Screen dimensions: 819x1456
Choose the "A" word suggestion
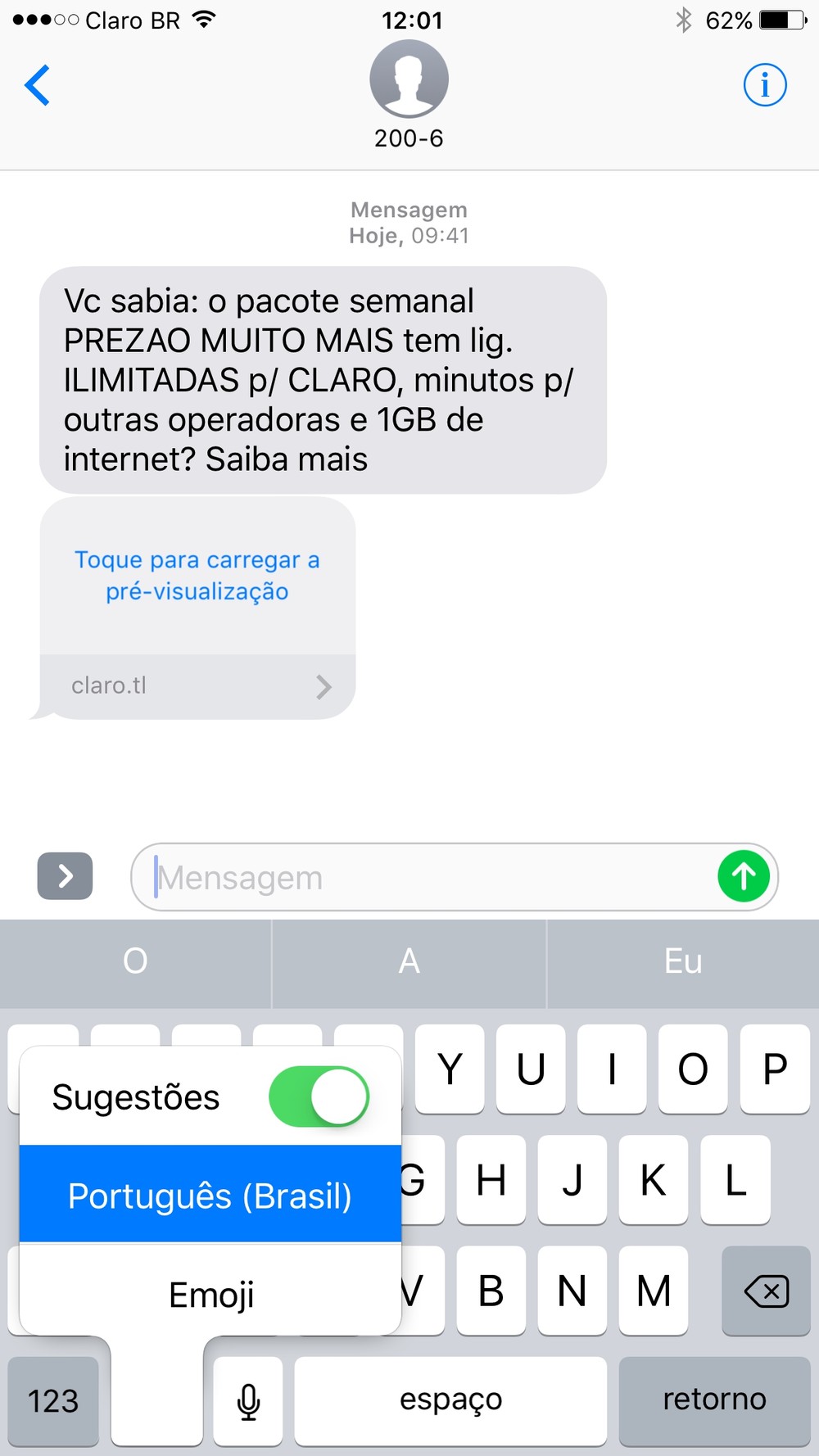coord(409,961)
